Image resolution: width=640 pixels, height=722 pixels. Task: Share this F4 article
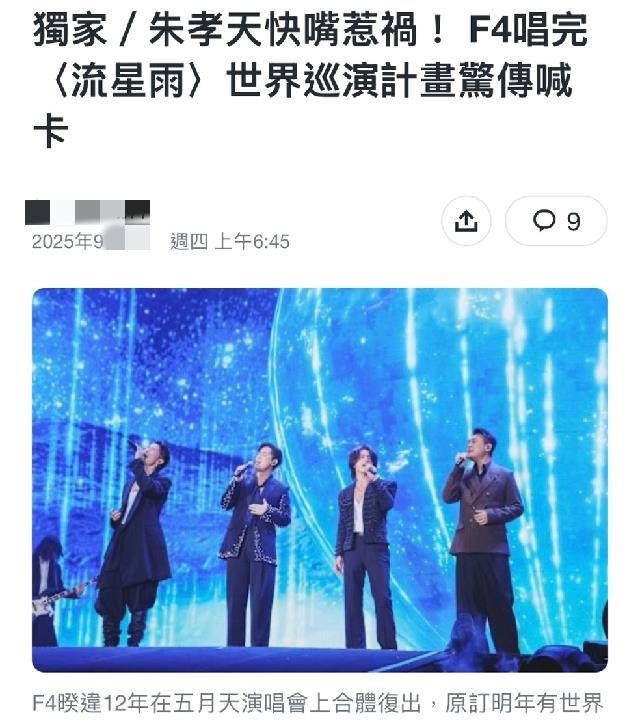[x=466, y=221]
